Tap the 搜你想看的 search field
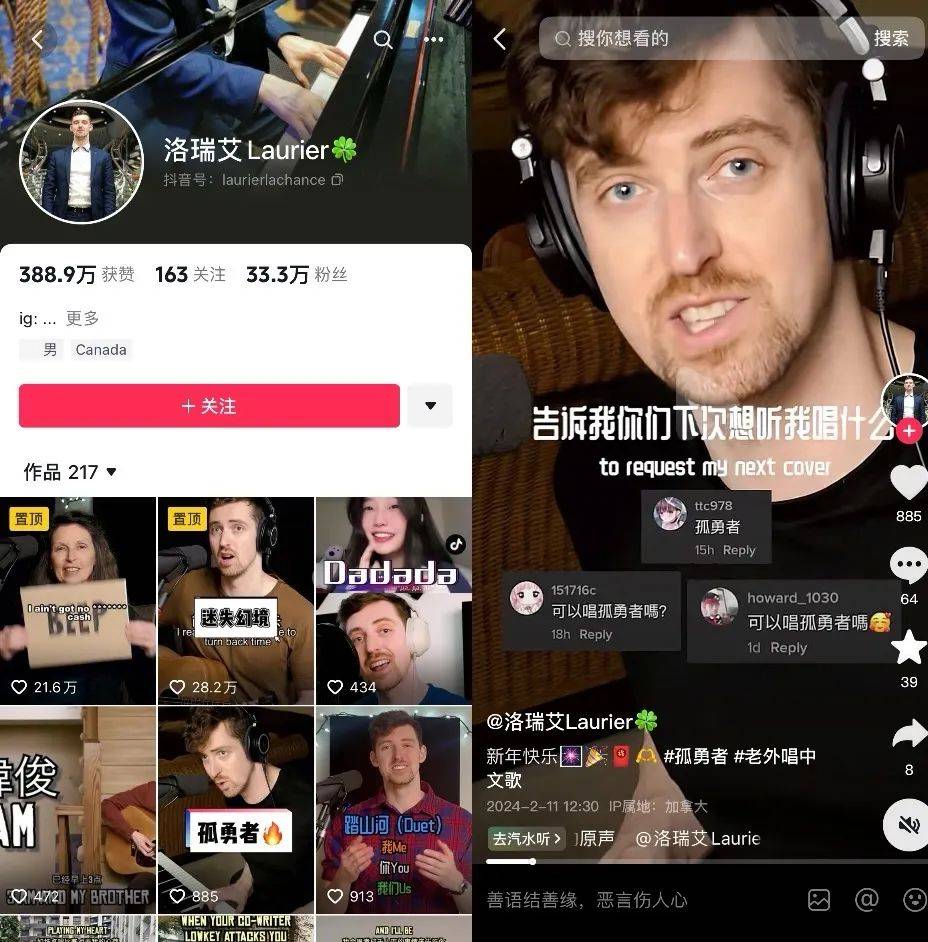 point(700,38)
